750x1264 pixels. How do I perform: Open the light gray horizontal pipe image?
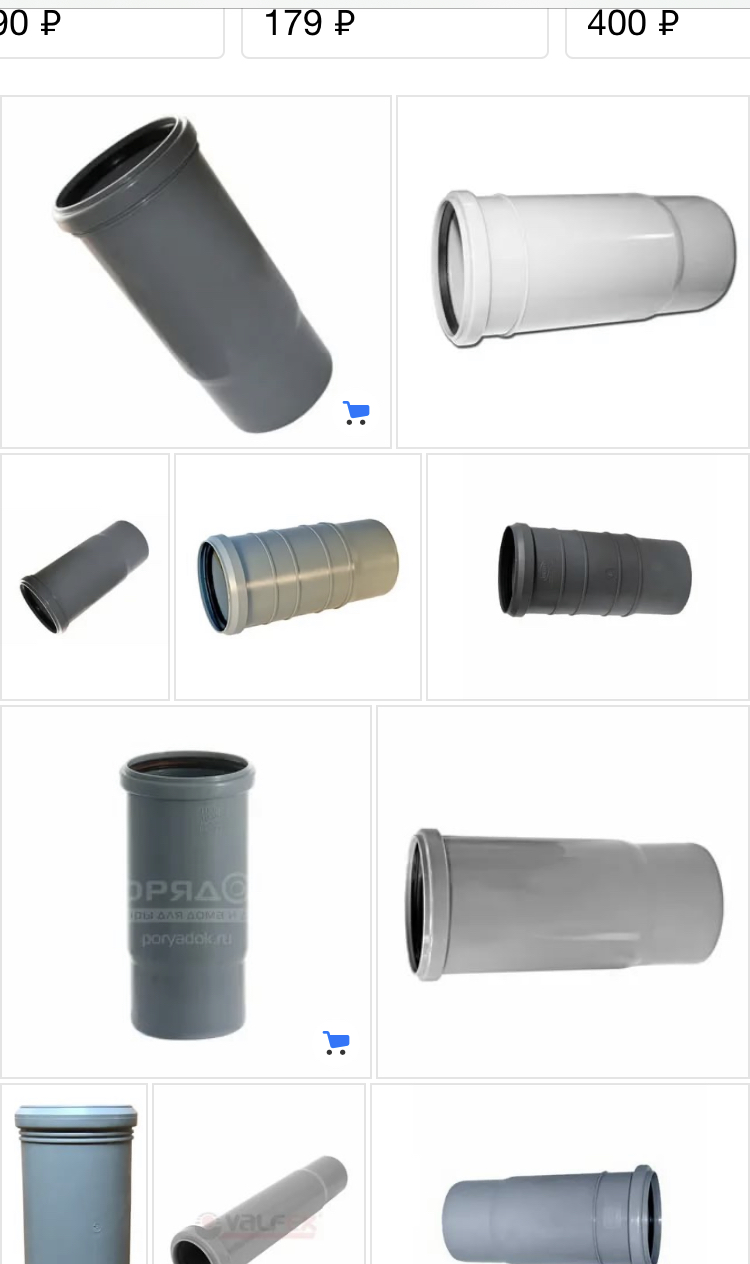pyautogui.click(x=563, y=892)
